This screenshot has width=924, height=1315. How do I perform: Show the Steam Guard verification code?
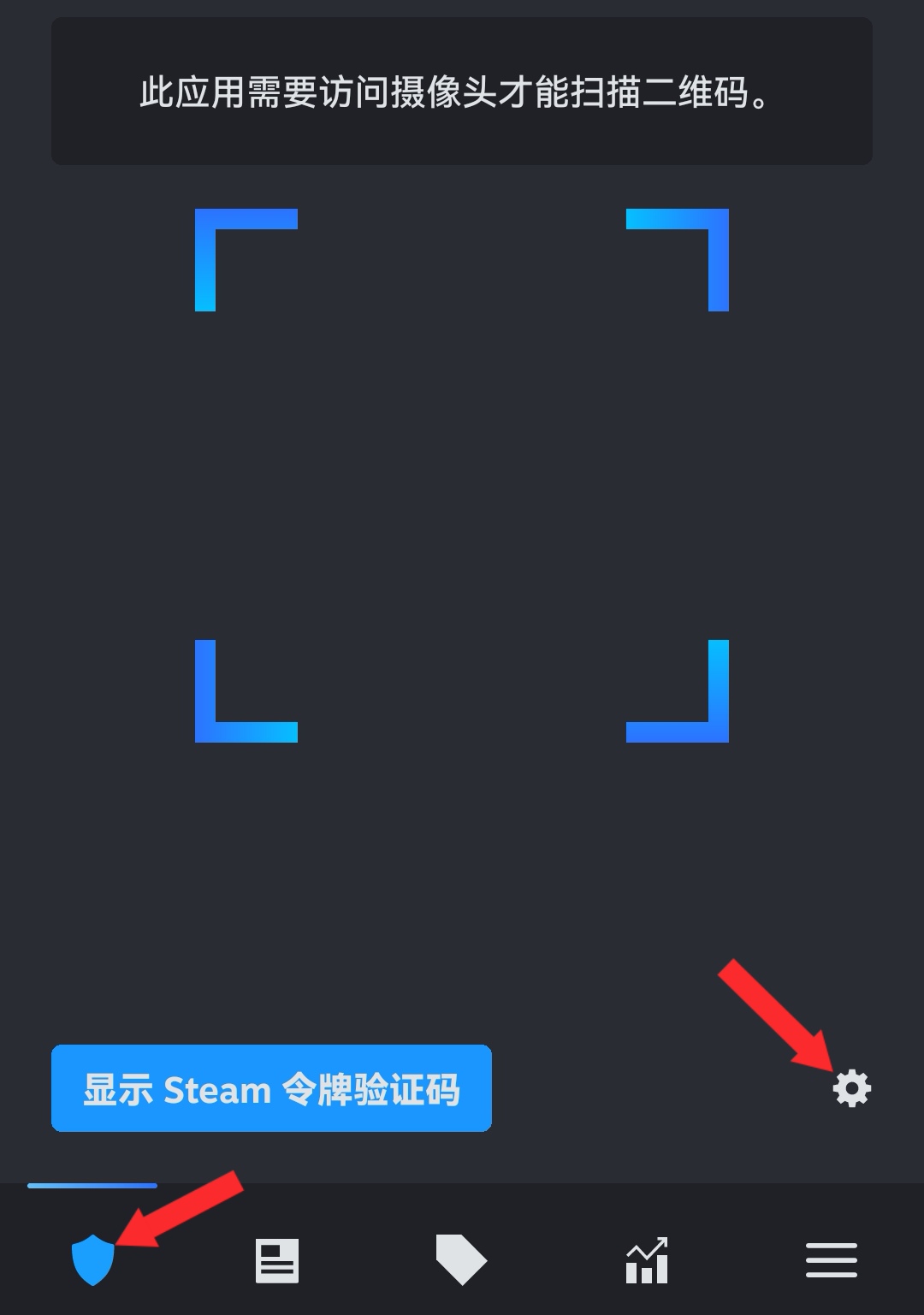(271, 1089)
